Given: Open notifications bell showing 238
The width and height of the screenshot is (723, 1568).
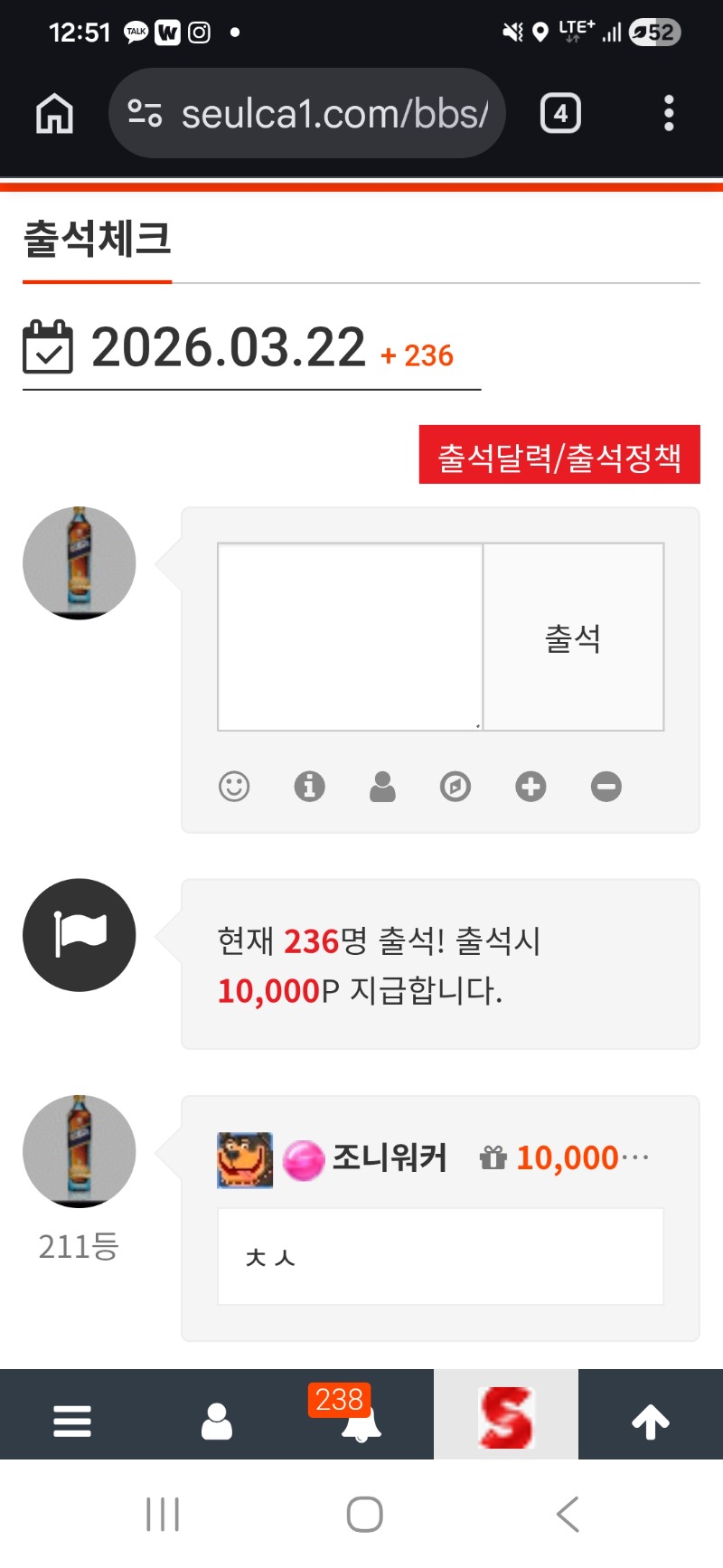Looking at the screenshot, I should click(360, 1422).
